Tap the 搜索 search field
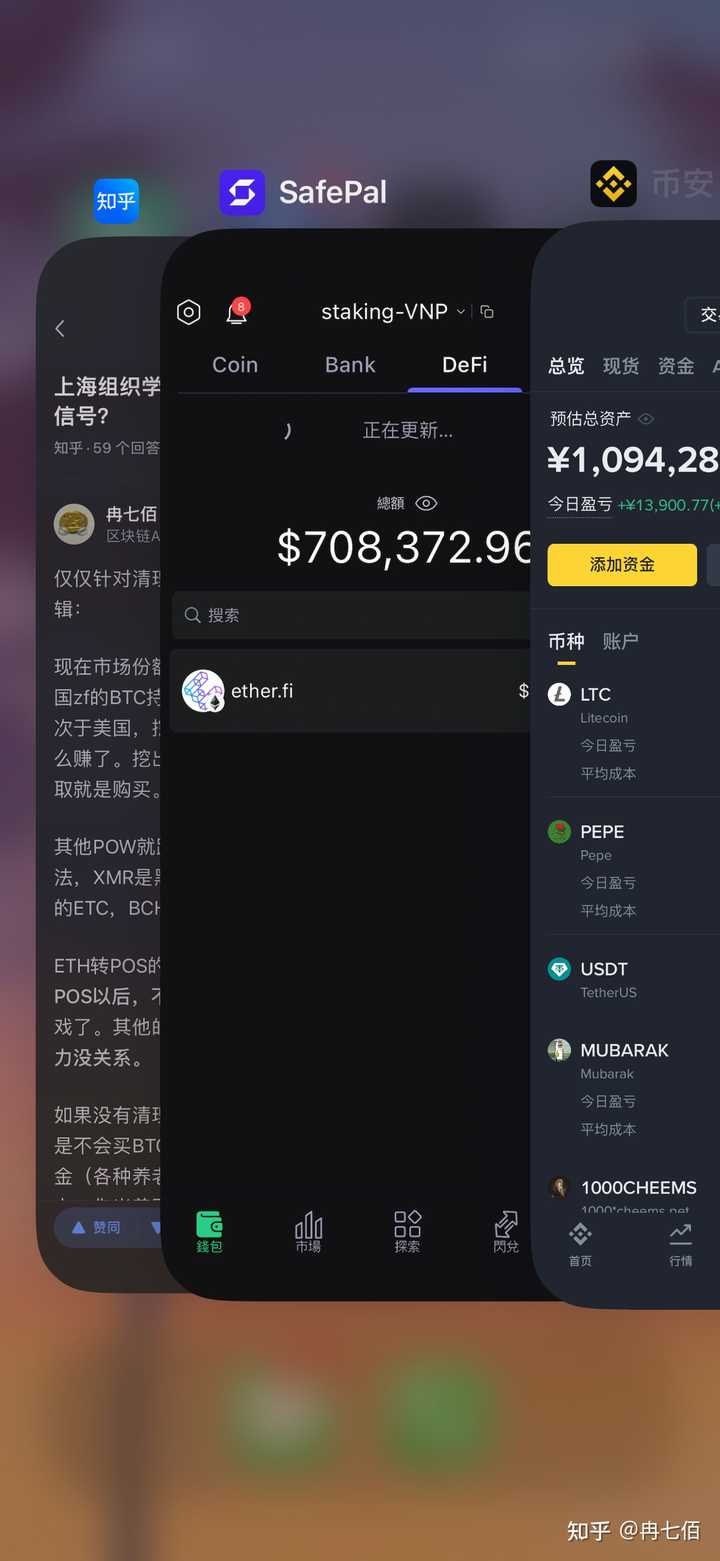The height and width of the screenshot is (1561, 720). tap(351, 615)
